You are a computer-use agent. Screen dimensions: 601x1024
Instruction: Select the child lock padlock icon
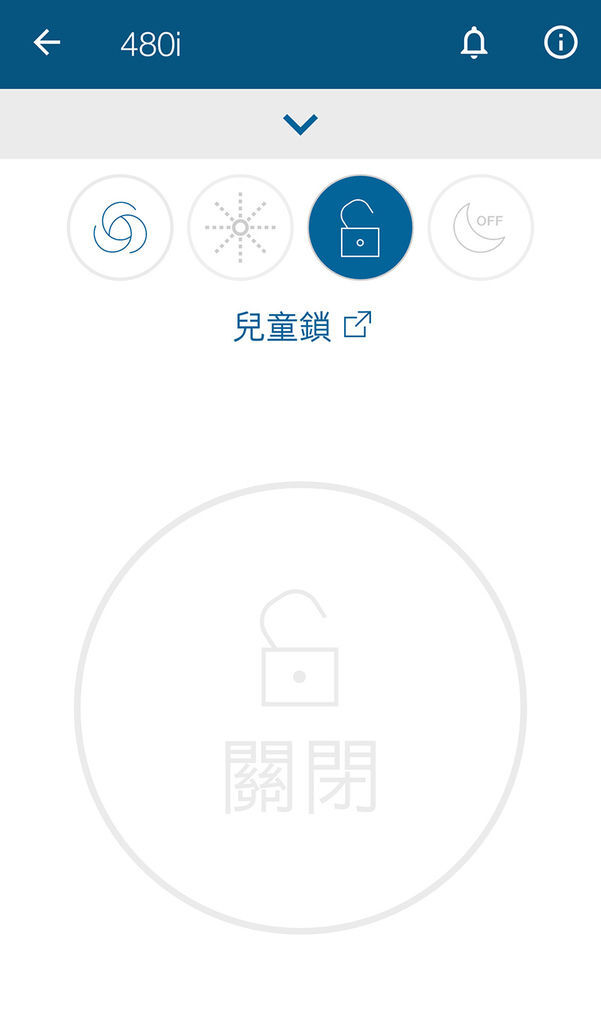point(361,227)
